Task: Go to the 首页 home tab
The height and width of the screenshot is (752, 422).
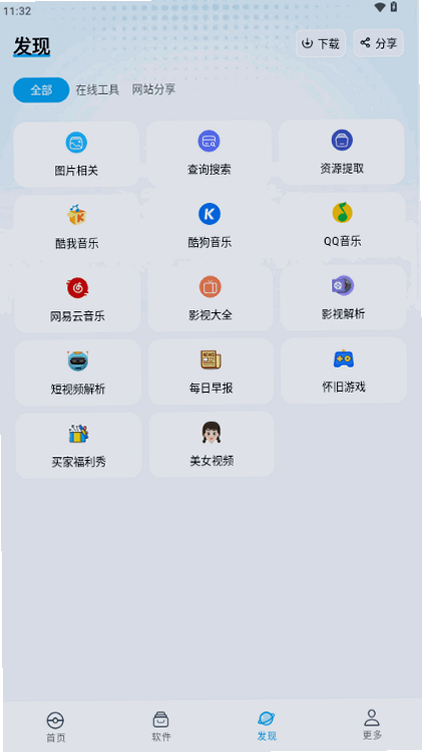Action: pos(56,727)
